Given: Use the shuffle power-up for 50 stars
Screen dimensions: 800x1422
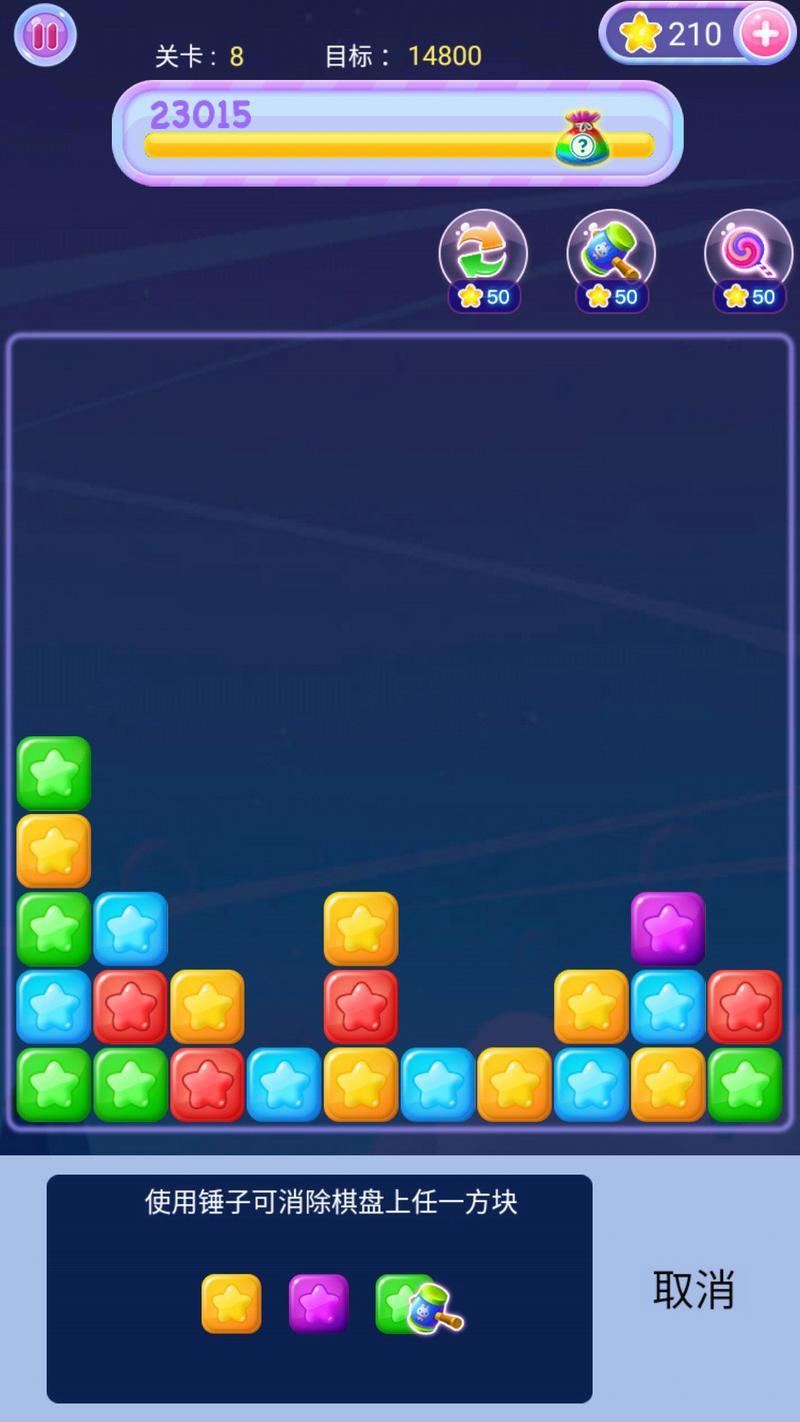Looking at the screenshot, I should [x=483, y=253].
